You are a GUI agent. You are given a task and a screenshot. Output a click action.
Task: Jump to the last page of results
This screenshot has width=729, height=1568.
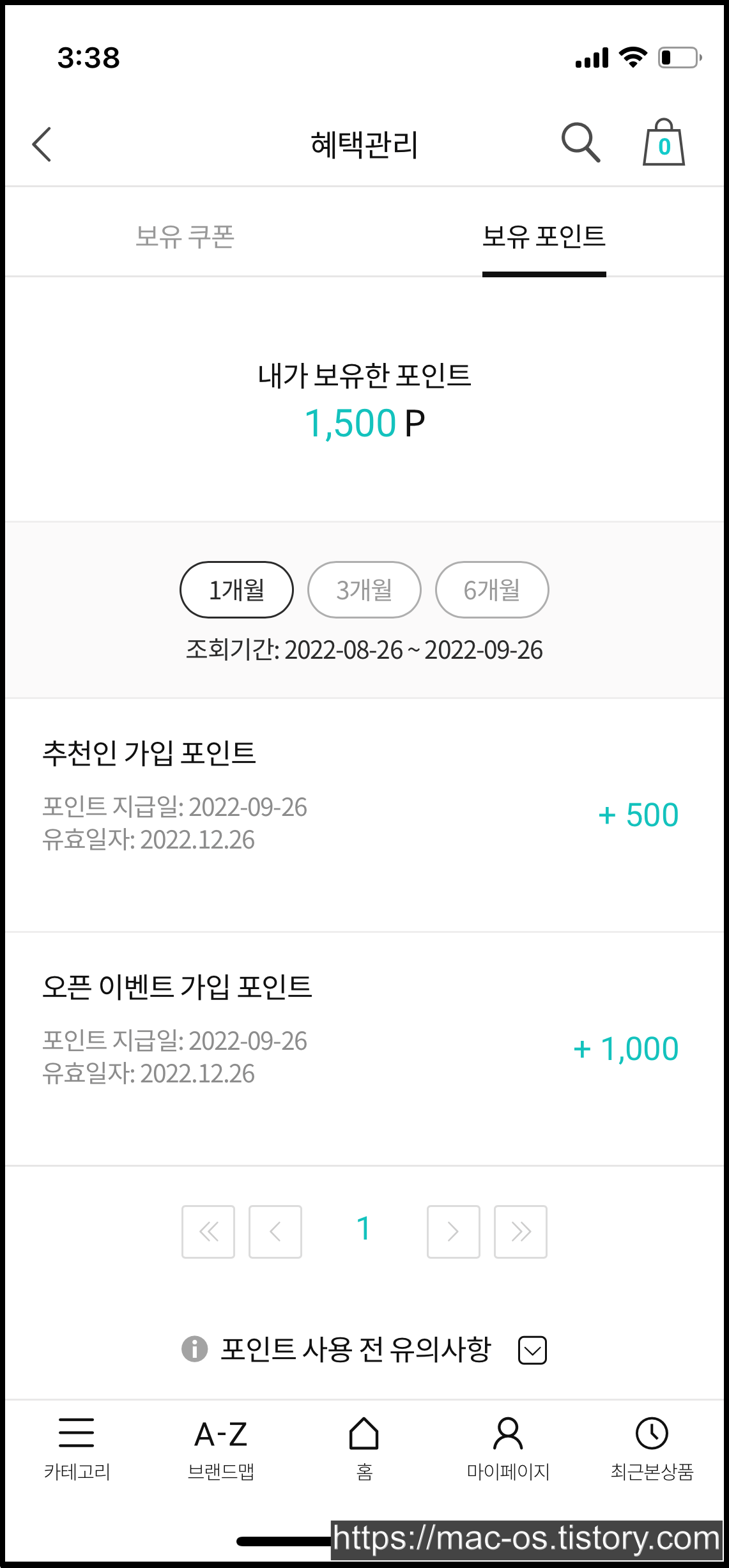tap(520, 1232)
